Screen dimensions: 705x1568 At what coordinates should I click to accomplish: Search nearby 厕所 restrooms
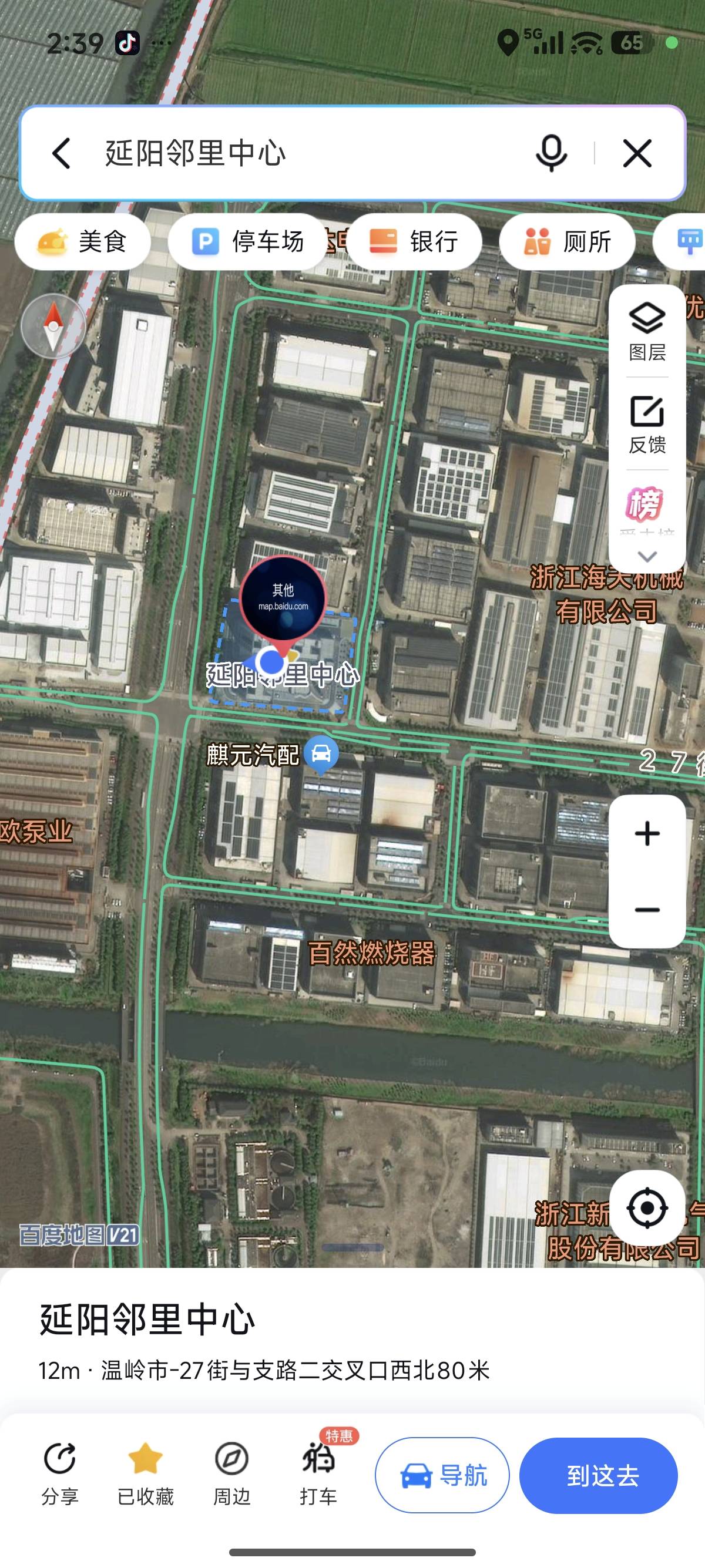point(568,241)
